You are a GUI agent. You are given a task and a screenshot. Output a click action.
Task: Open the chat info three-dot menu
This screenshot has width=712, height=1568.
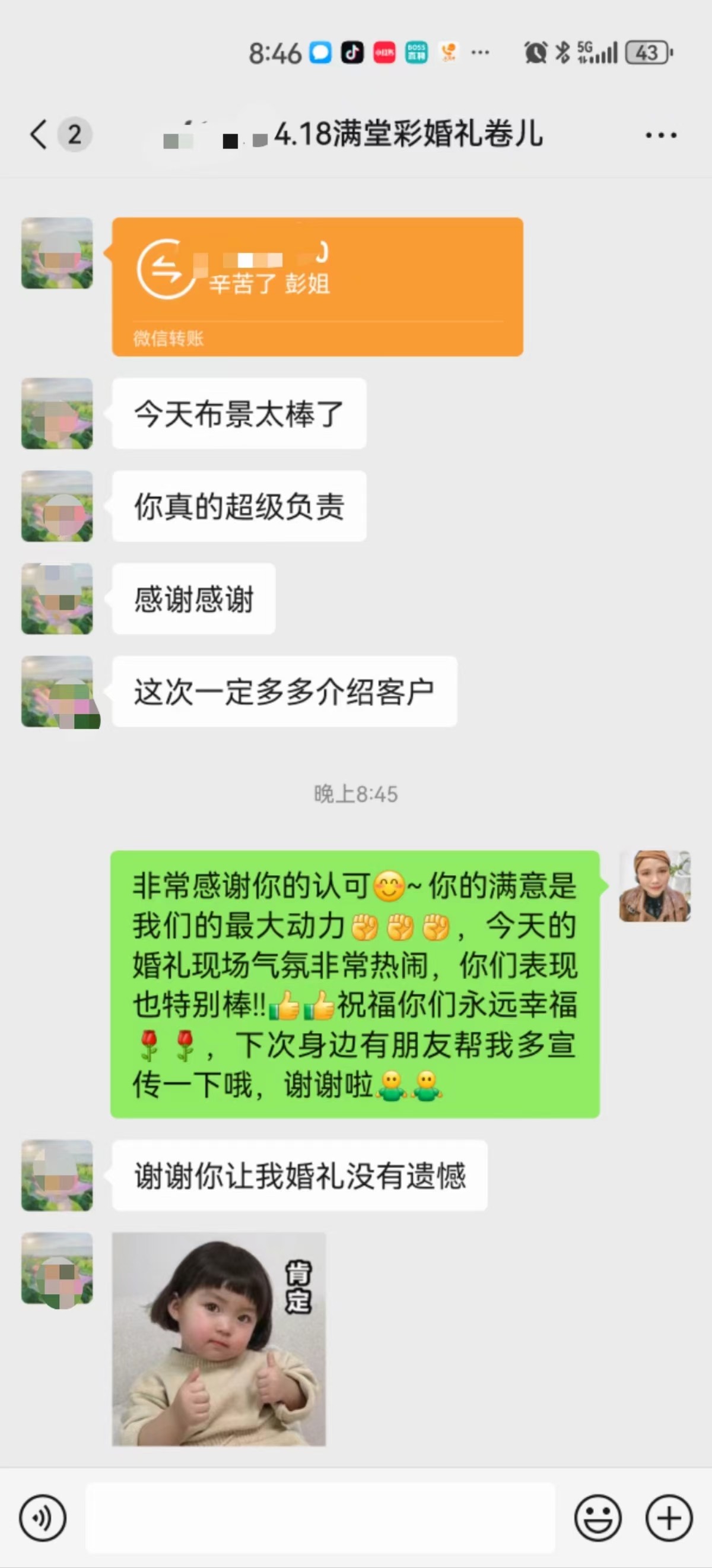tap(661, 135)
